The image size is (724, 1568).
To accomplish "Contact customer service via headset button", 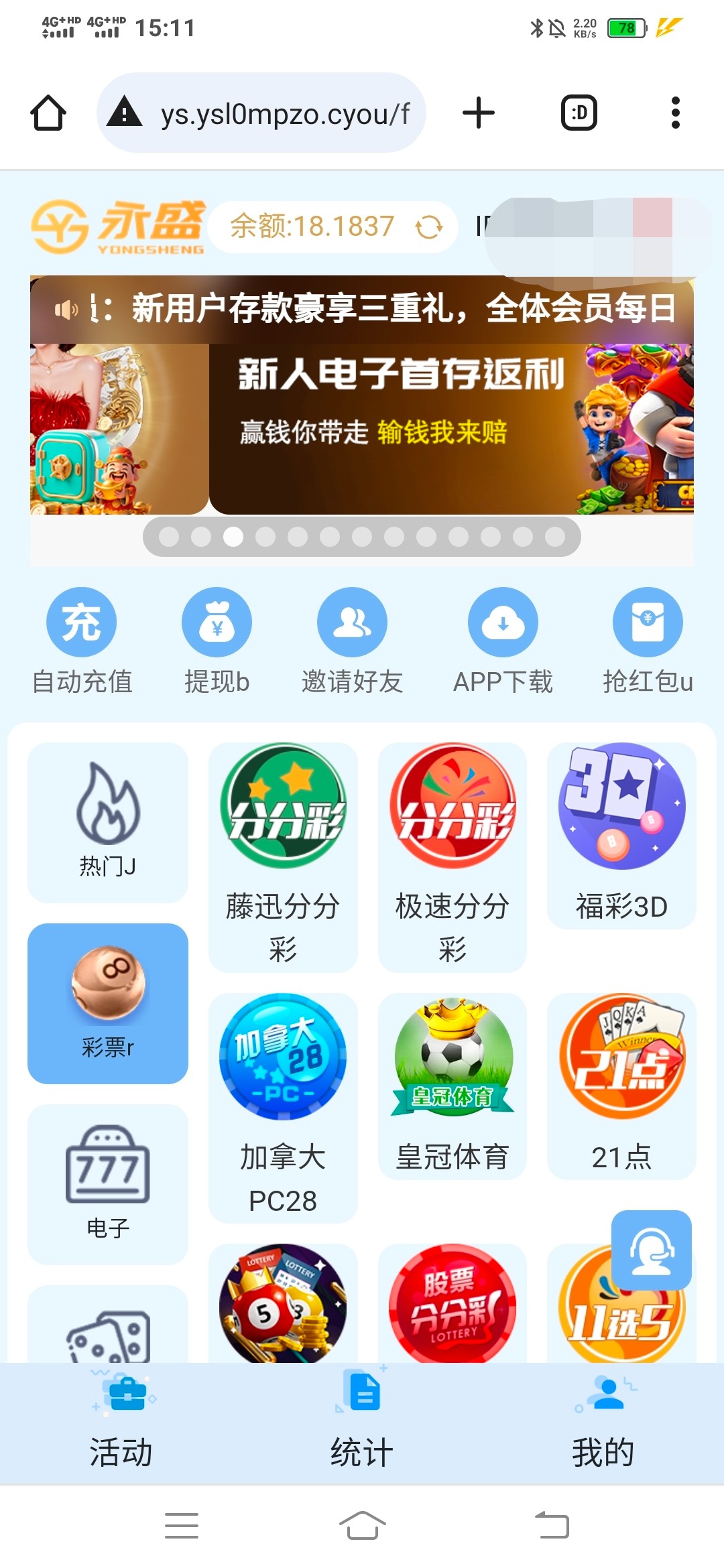I will 651,1250.
